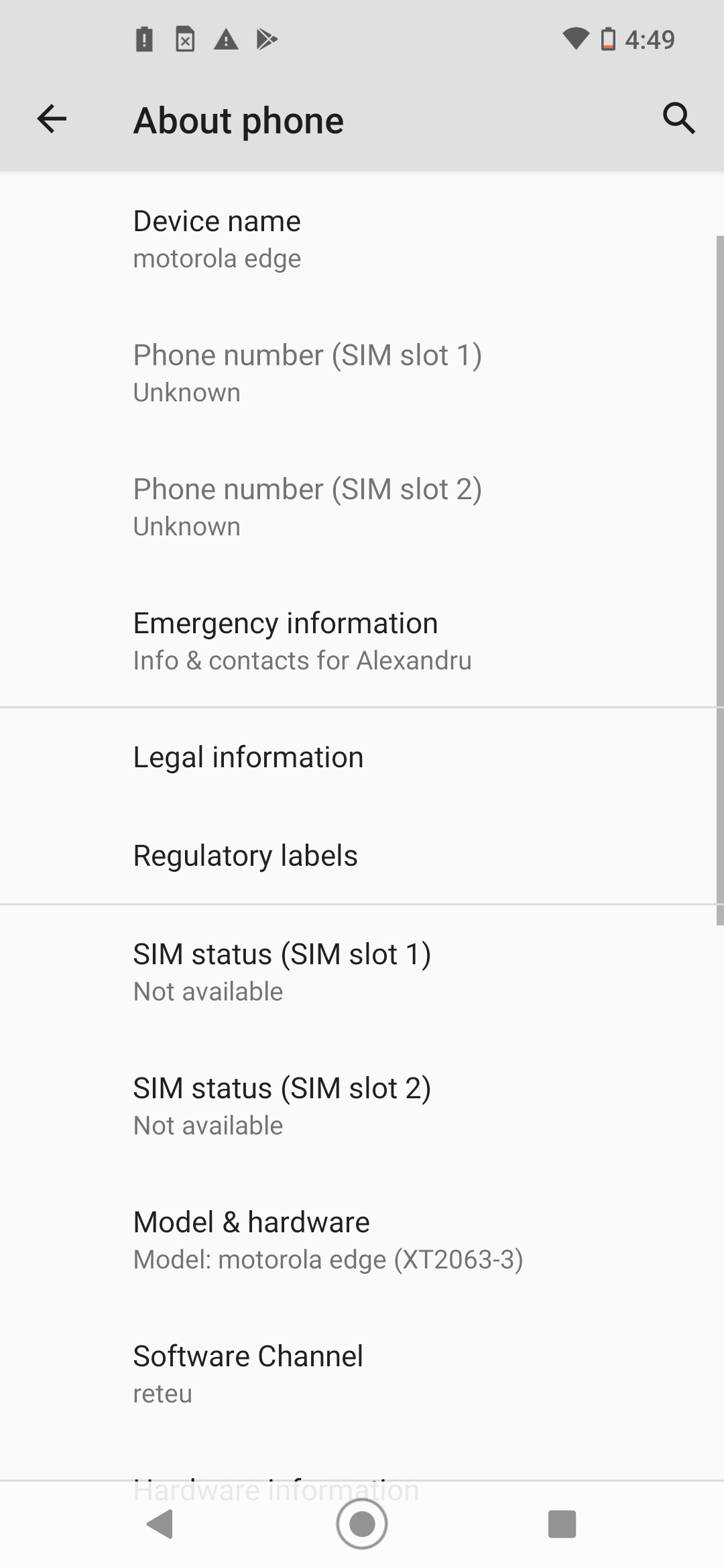
Task: Open the Device name setting
Action: [x=362, y=239]
